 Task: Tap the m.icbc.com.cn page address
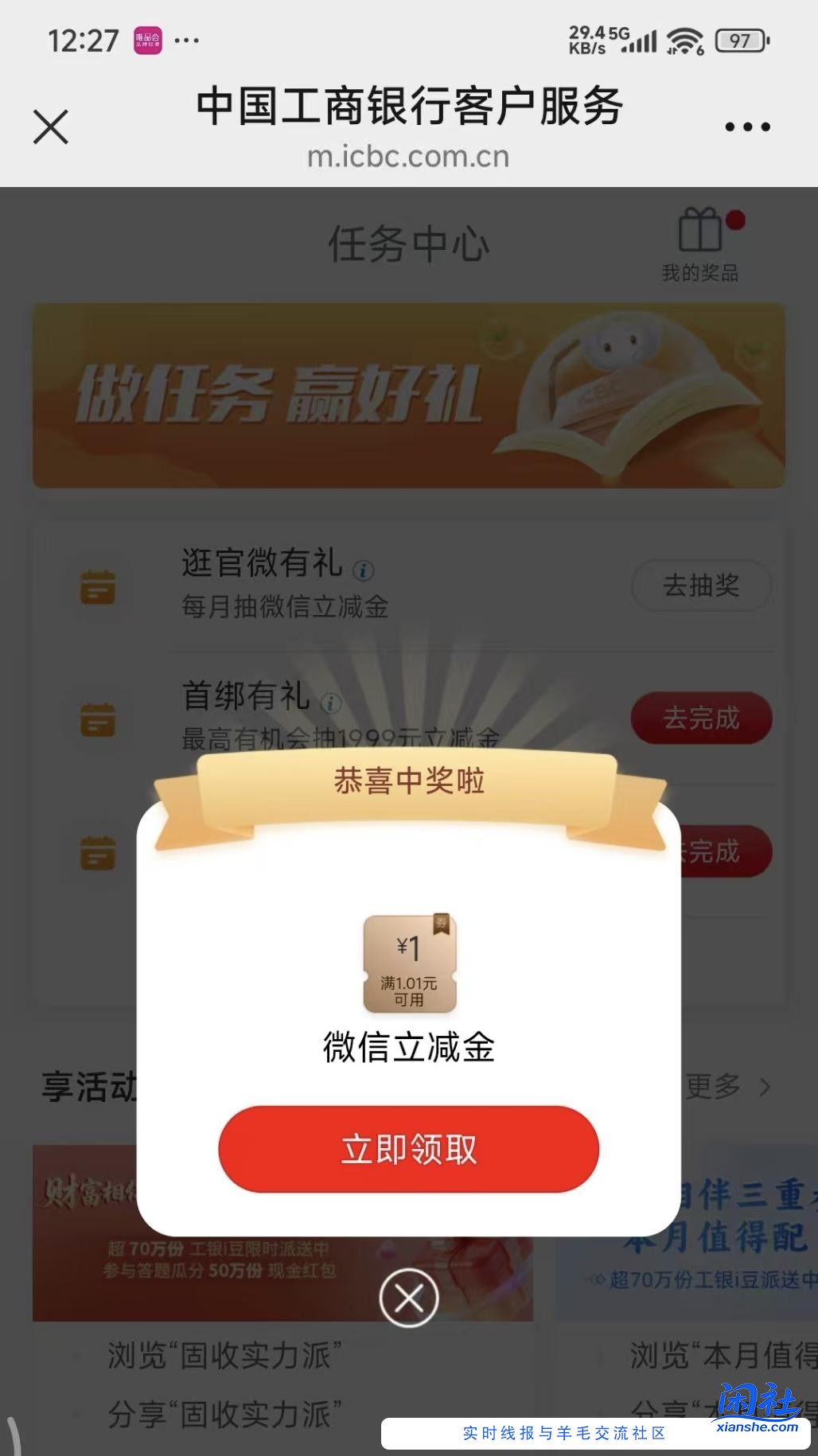pos(409,157)
